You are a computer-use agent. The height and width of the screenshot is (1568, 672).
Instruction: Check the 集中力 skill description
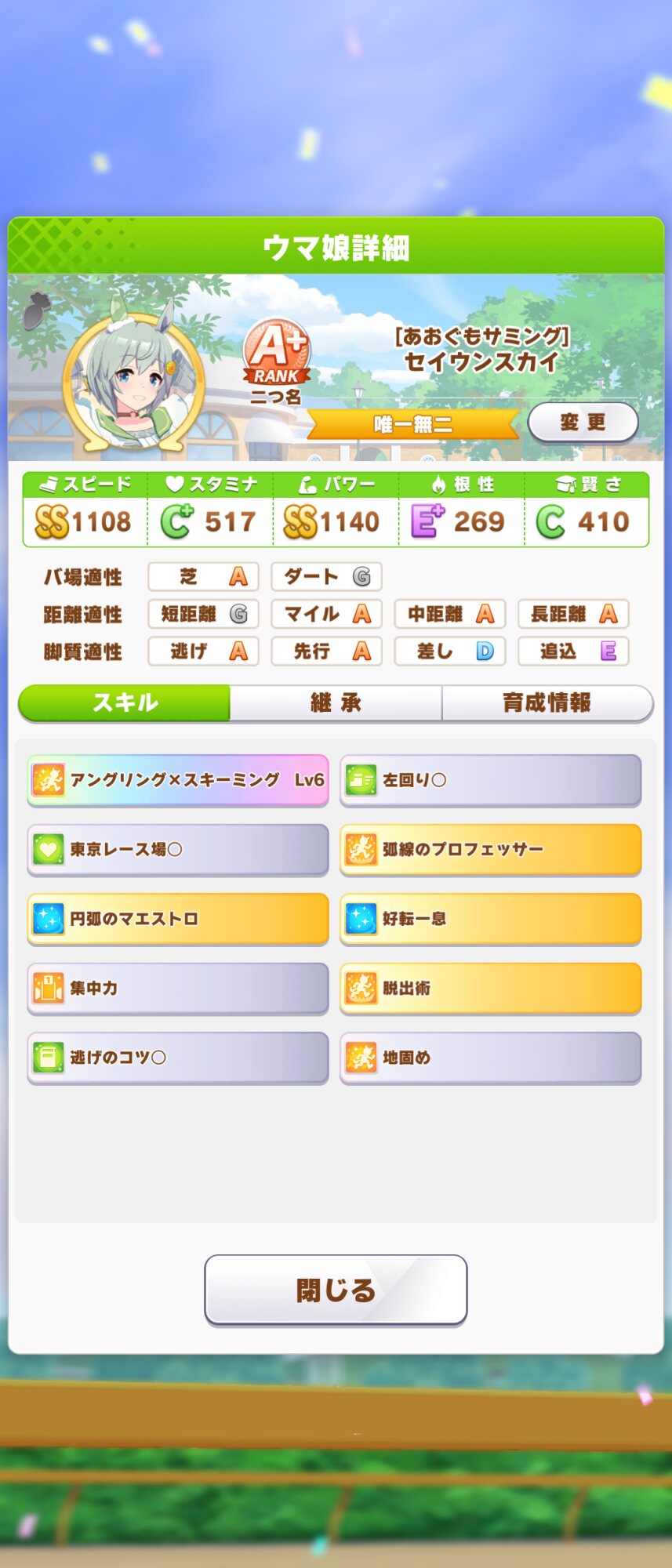click(x=178, y=988)
